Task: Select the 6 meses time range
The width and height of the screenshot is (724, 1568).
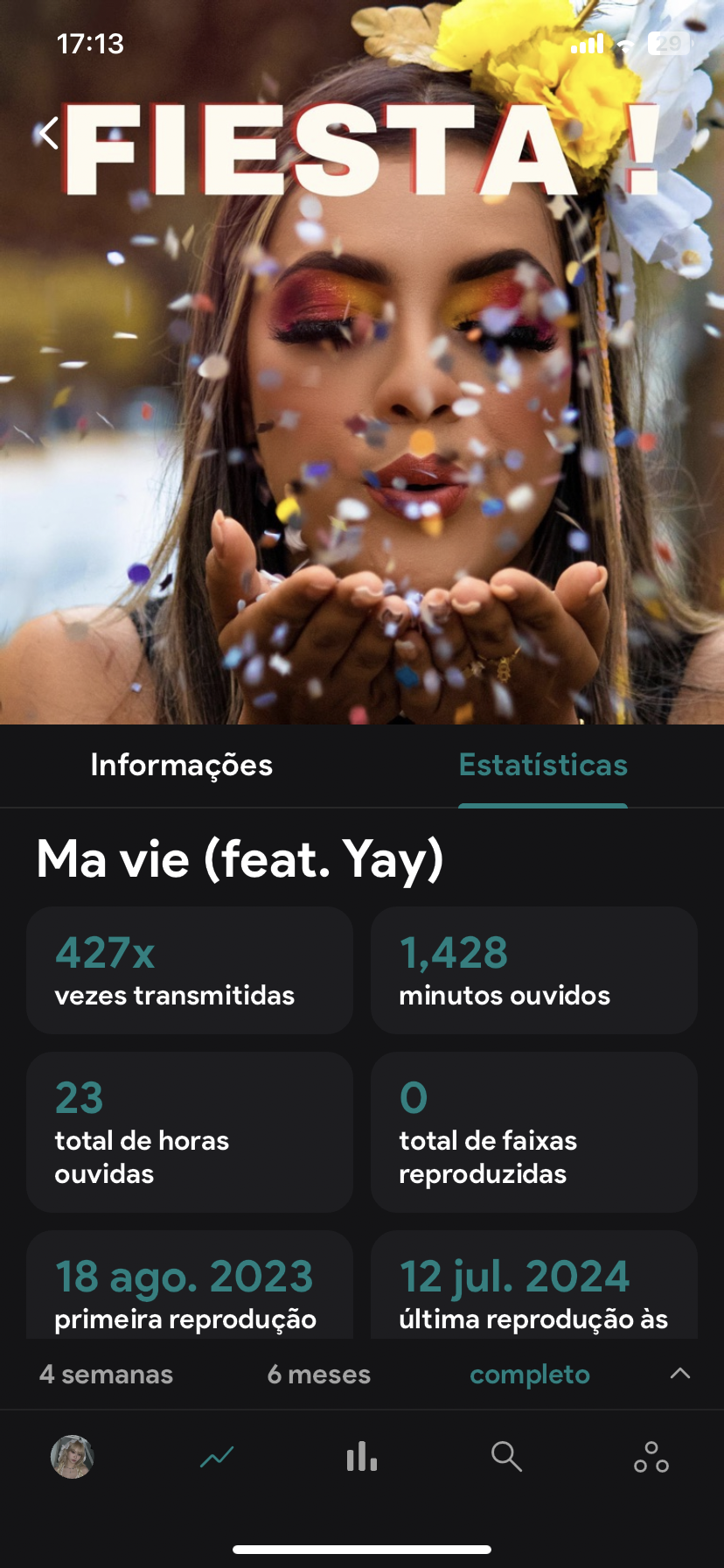Action: coord(318,1375)
